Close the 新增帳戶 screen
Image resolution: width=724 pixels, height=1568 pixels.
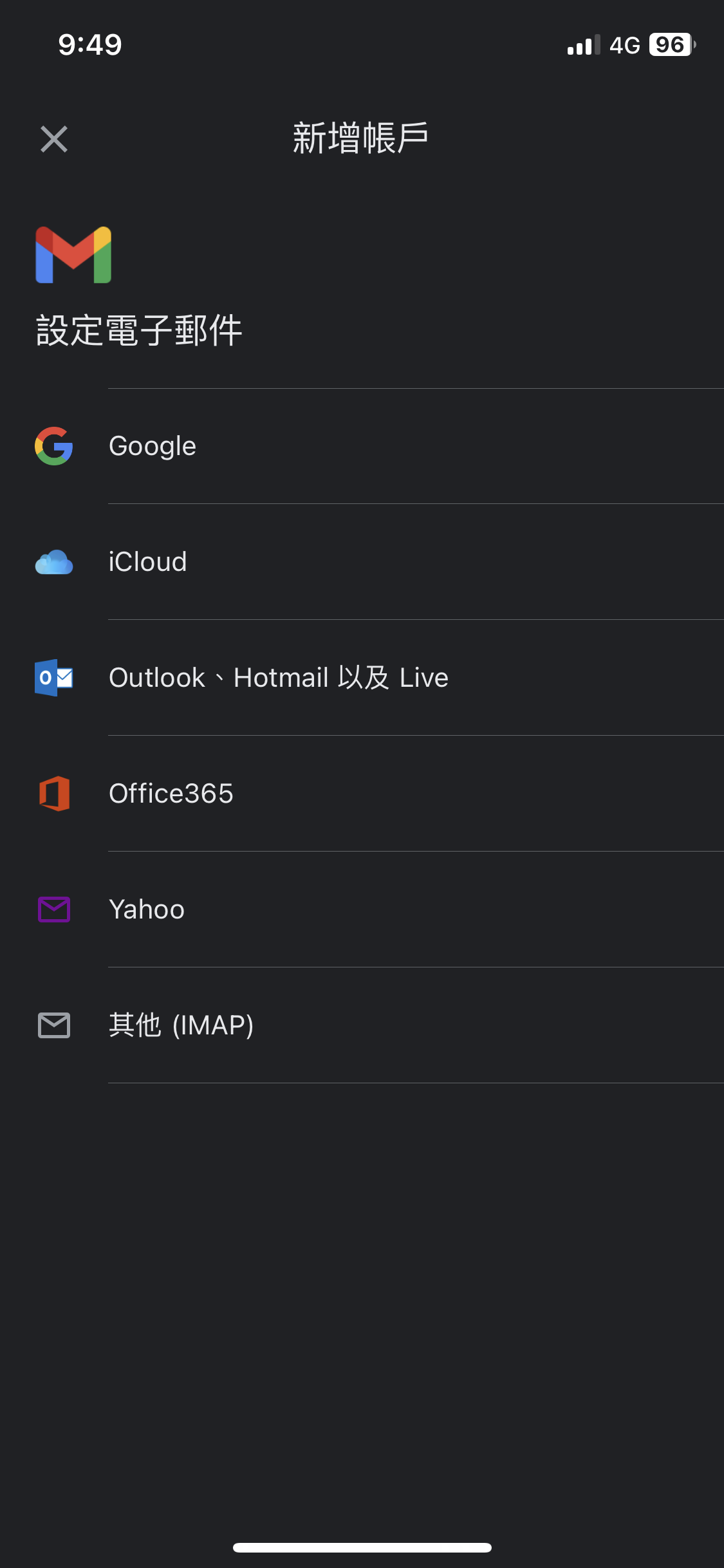point(54,139)
